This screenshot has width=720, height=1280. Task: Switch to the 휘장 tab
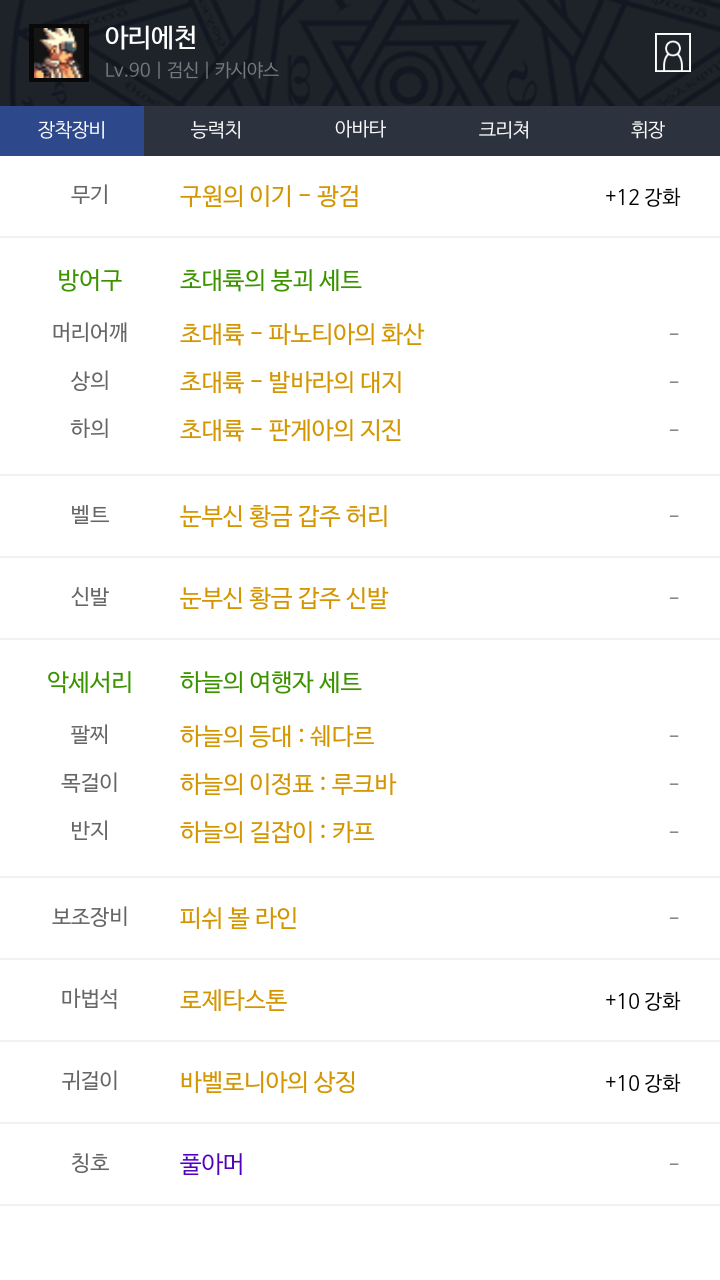tap(648, 130)
